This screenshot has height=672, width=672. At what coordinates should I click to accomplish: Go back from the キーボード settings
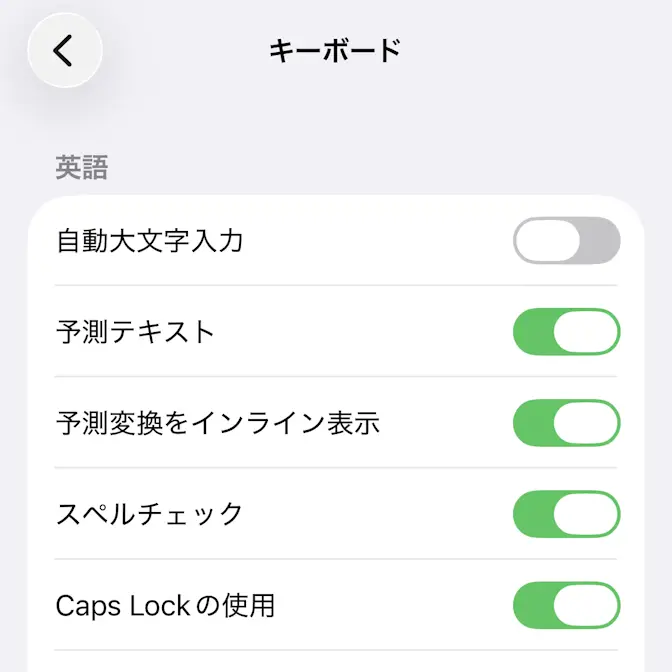(65, 50)
